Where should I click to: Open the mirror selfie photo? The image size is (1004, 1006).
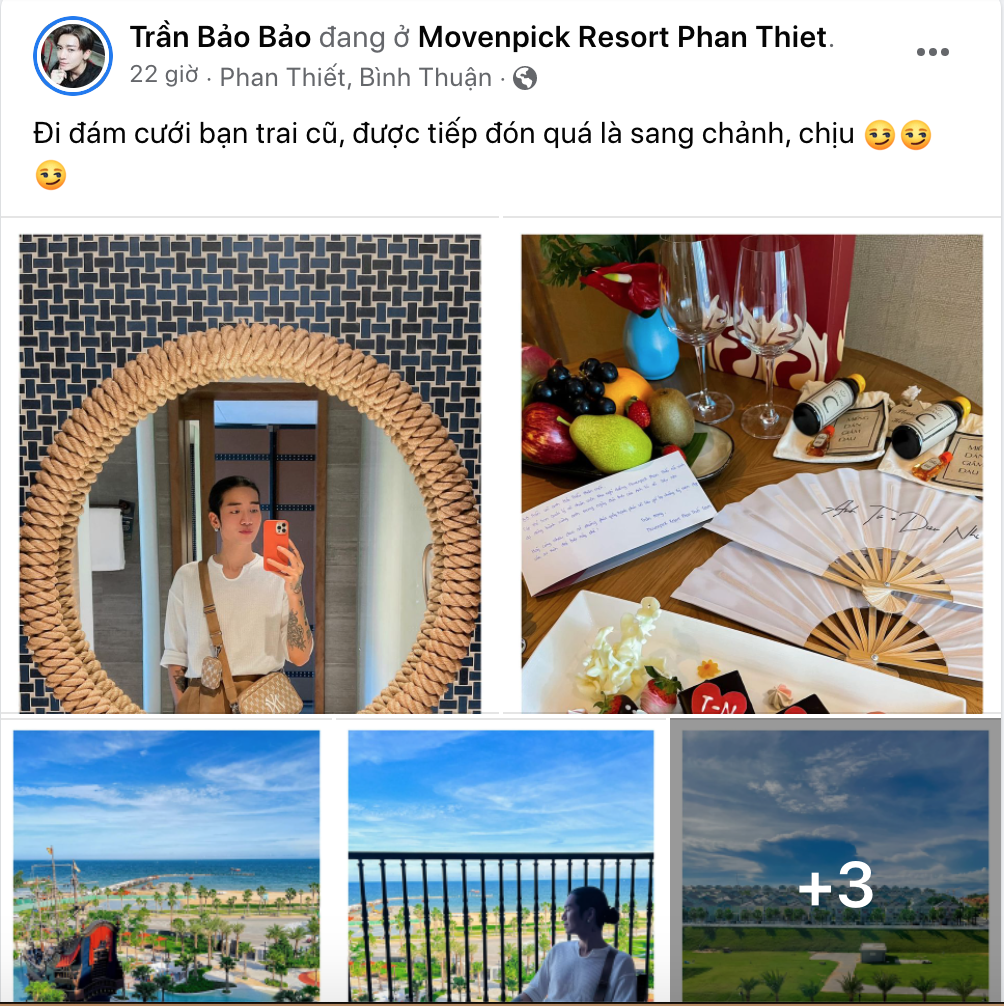[250, 473]
